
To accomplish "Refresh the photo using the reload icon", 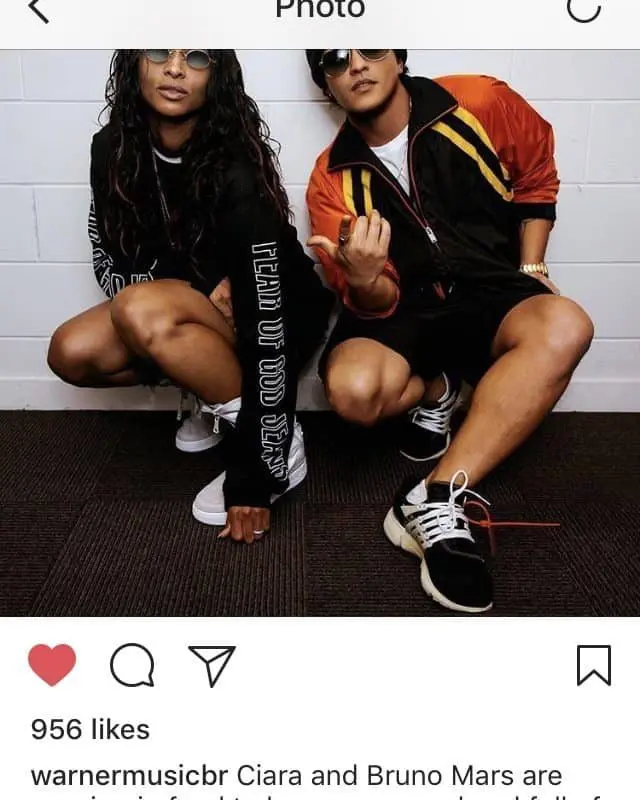I will [x=583, y=9].
